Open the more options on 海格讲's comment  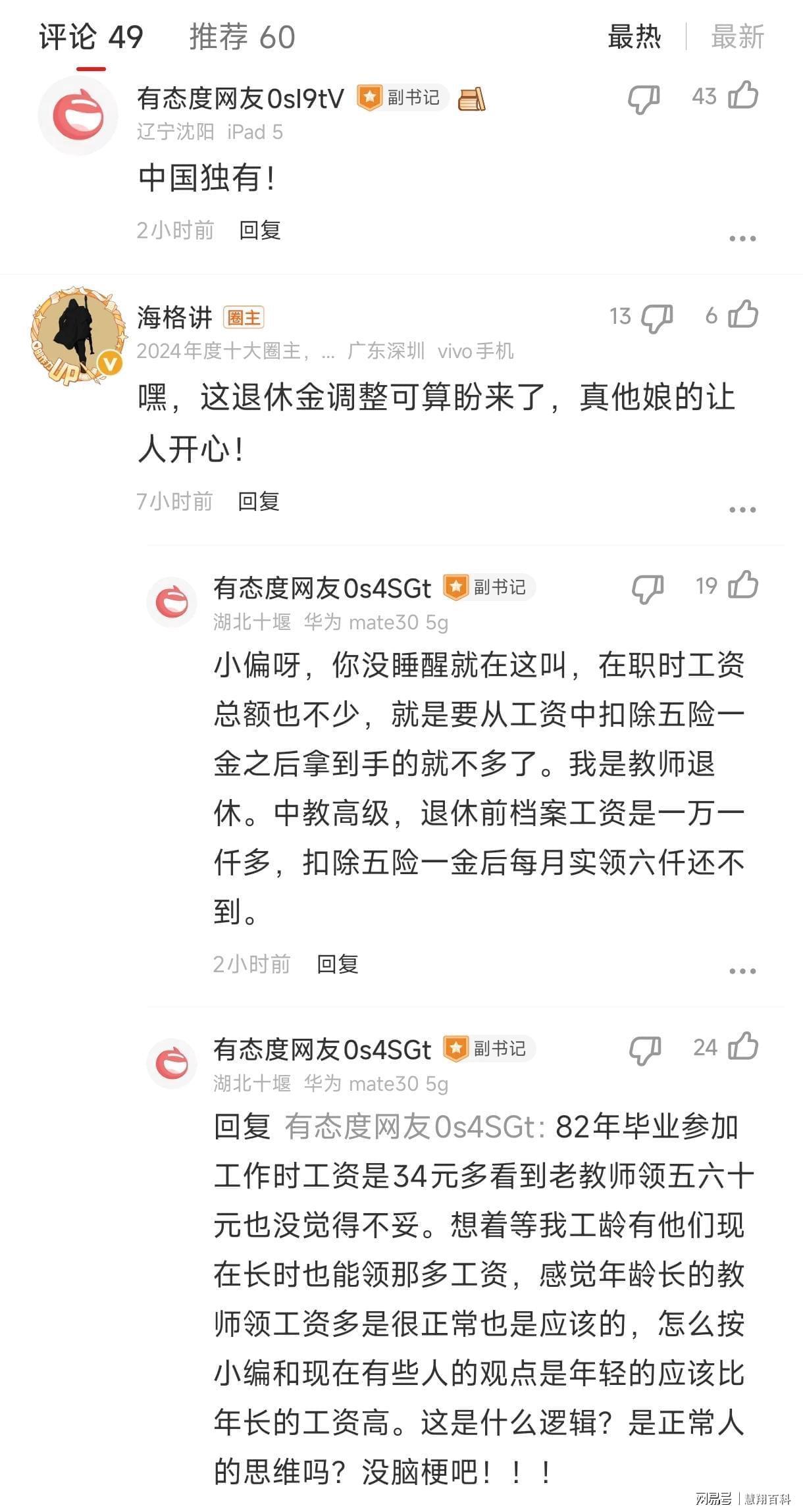point(742,509)
